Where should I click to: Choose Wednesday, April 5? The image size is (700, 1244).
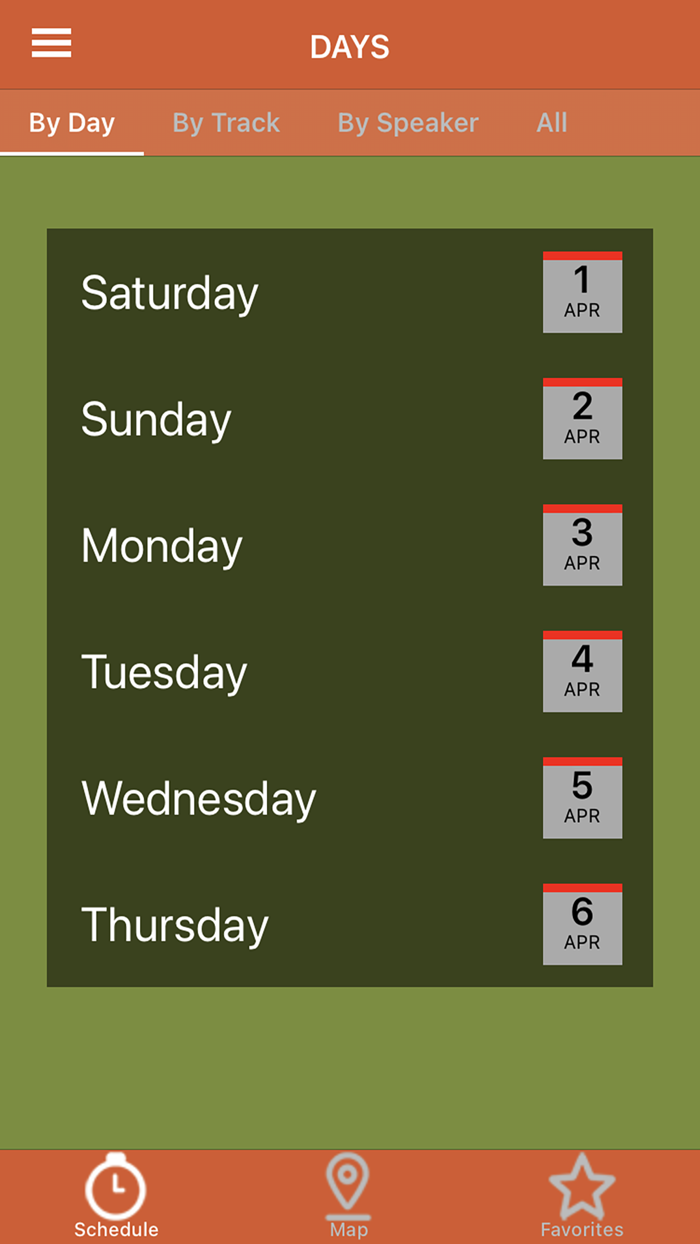coord(350,798)
